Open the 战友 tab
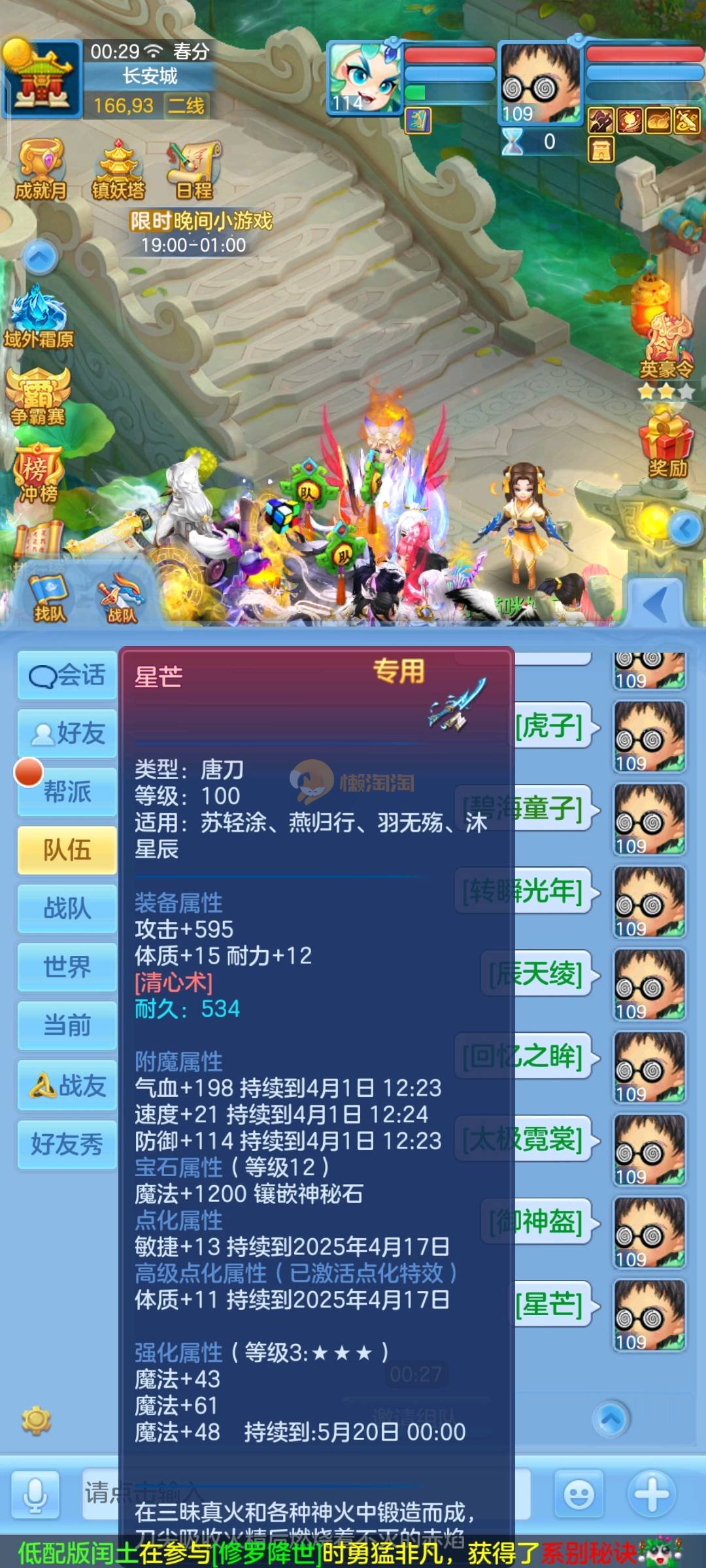The image size is (706, 1568). tap(67, 1086)
